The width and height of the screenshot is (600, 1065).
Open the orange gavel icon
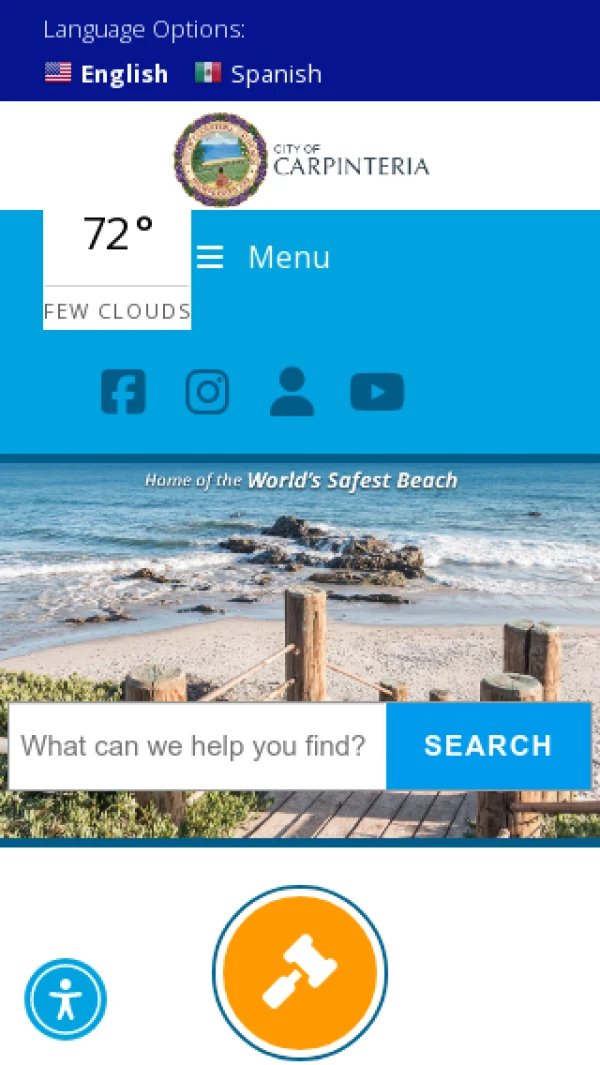point(300,972)
